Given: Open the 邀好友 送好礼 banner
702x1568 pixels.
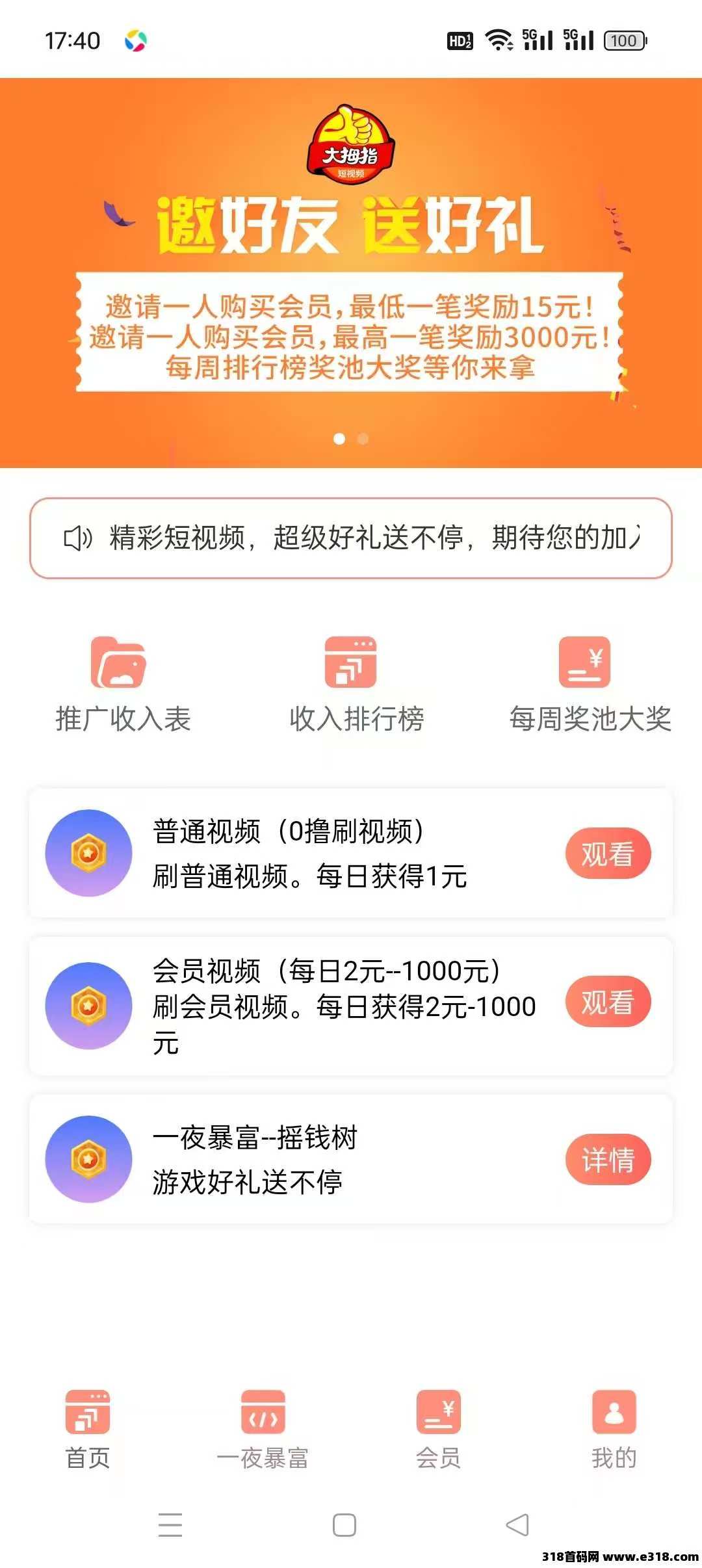Looking at the screenshot, I should (x=351, y=273).
